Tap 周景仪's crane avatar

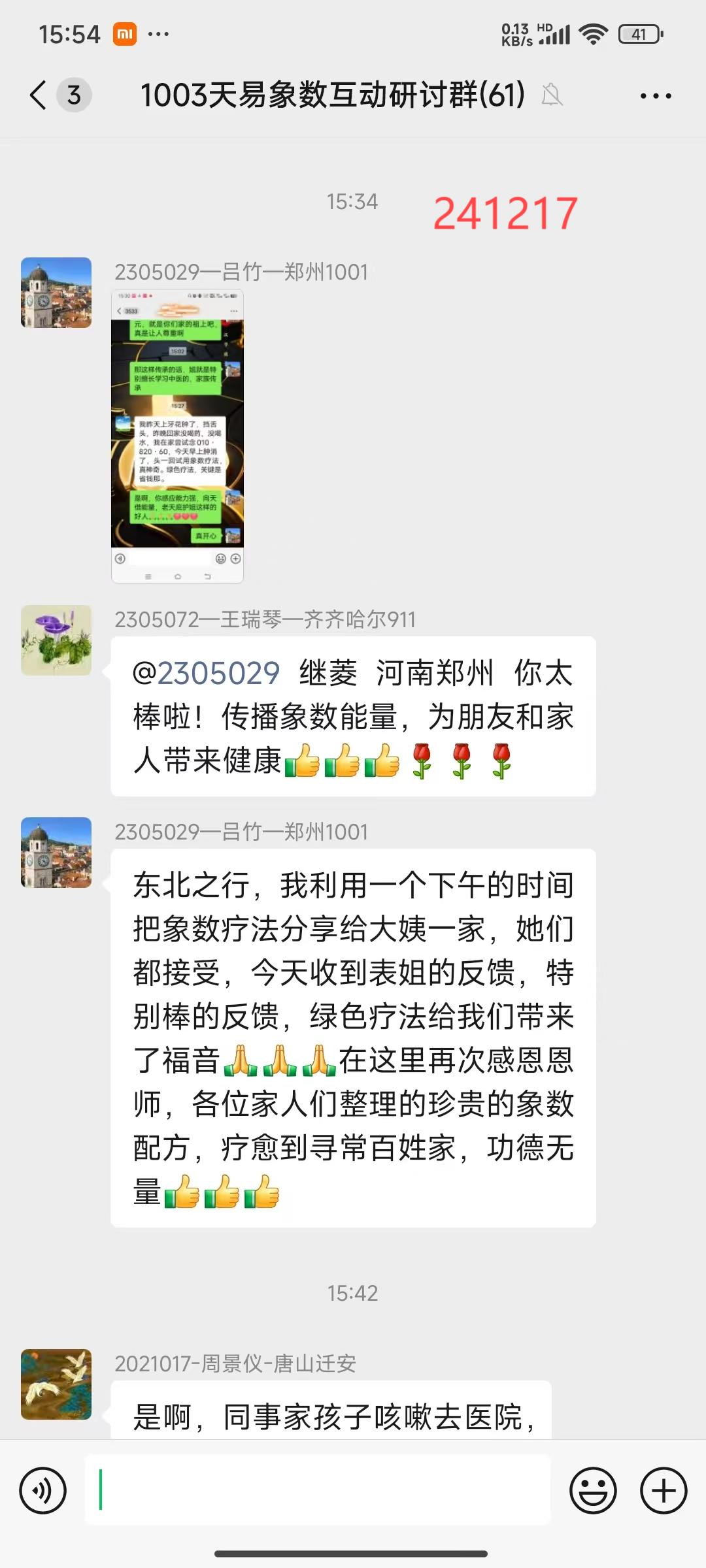point(56,1384)
